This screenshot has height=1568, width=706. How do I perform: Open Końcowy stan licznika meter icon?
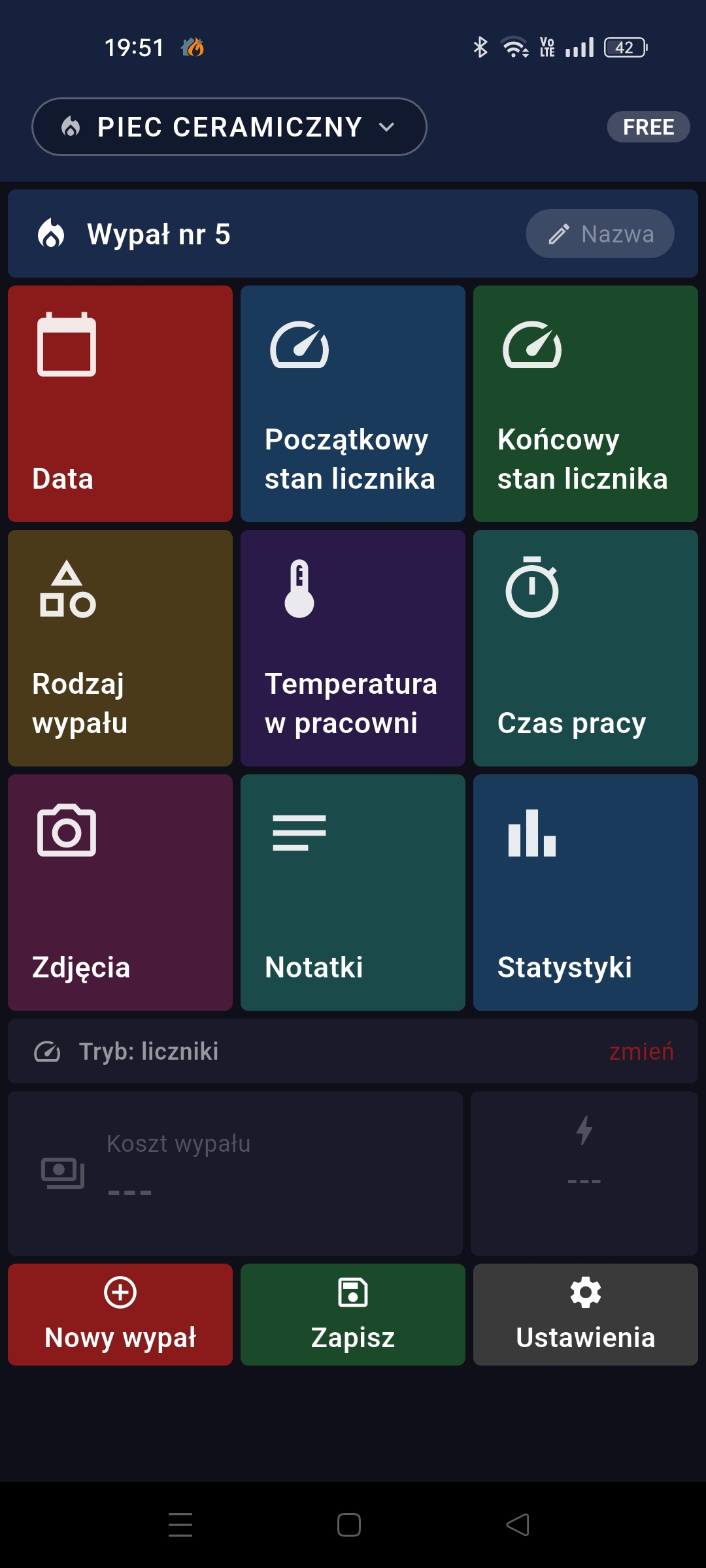coord(533,346)
